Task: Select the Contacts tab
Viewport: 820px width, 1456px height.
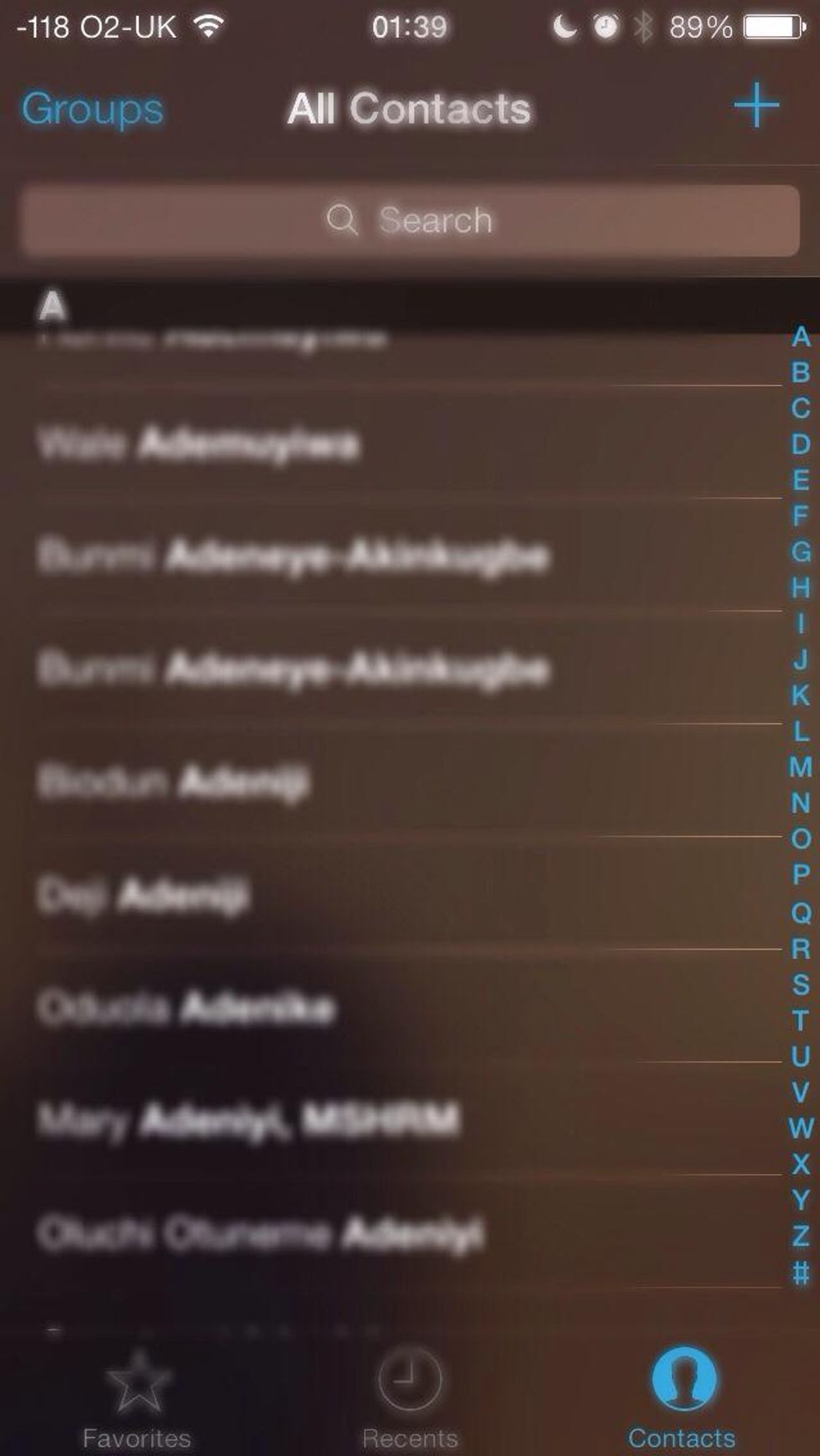Action: (682, 1397)
